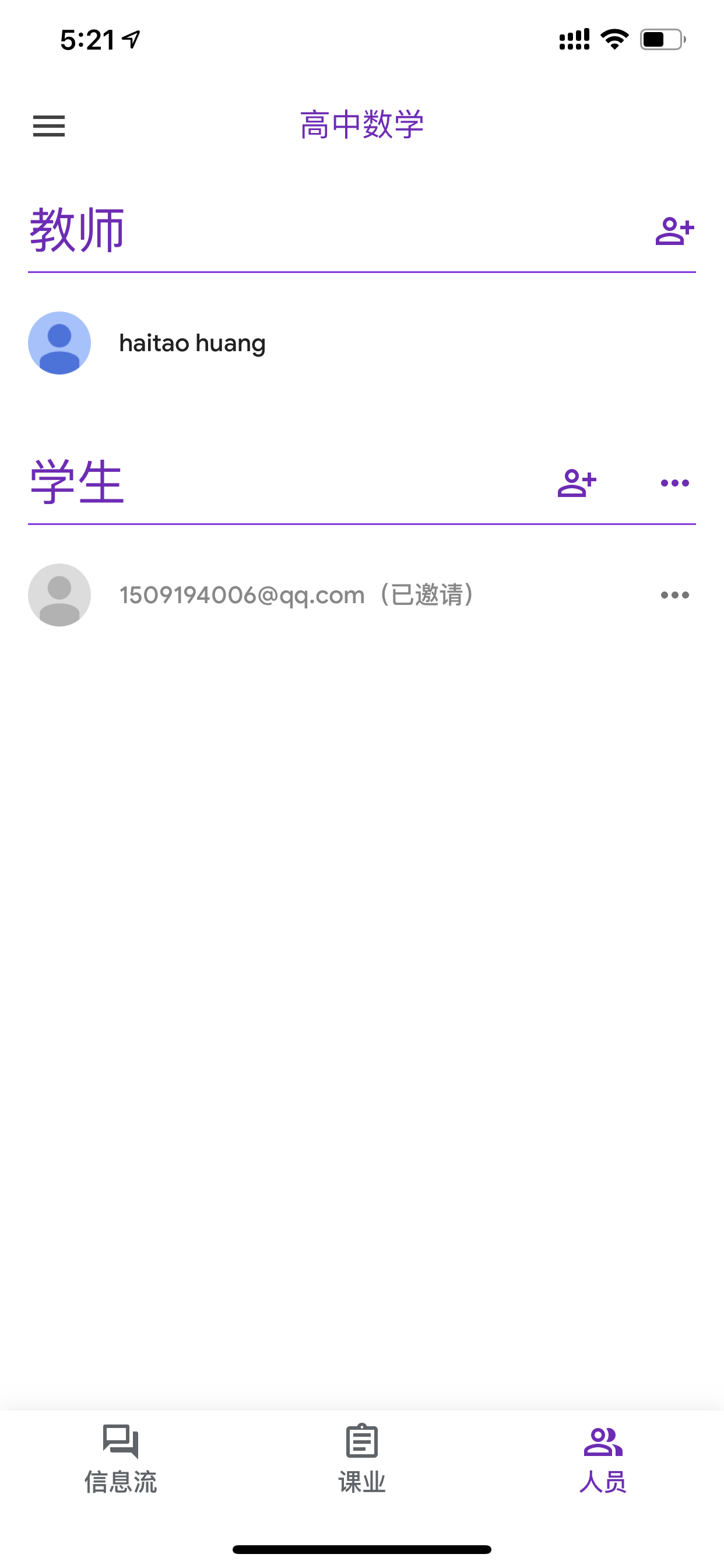
Task: Open teacher haitao huang
Action: pyautogui.click(x=362, y=344)
